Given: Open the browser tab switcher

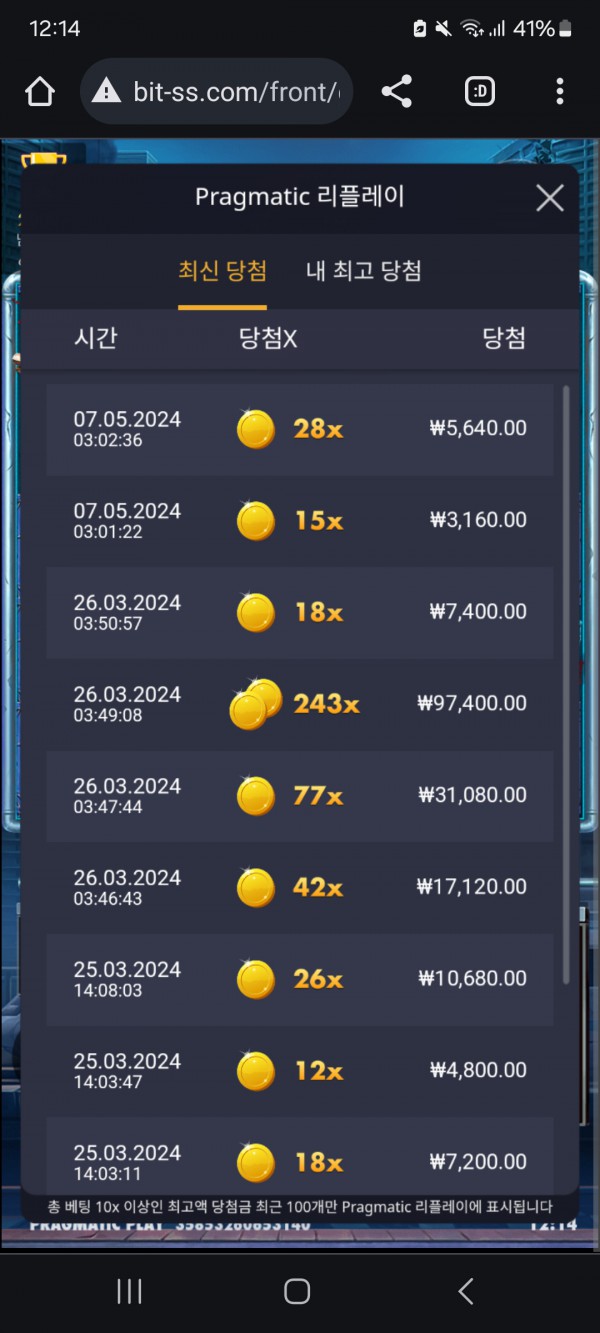Looking at the screenshot, I should (480, 92).
